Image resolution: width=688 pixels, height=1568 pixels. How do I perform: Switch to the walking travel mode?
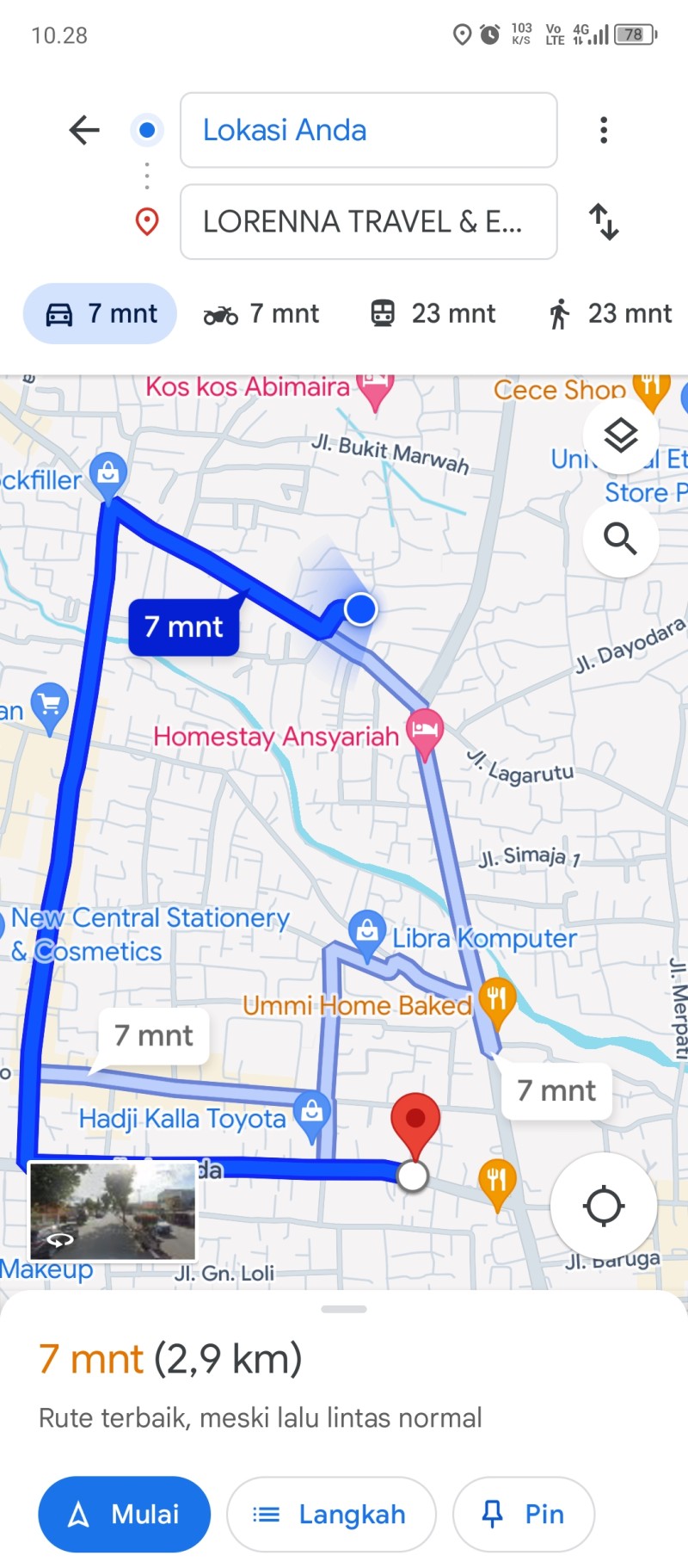click(x=610, y=313)
